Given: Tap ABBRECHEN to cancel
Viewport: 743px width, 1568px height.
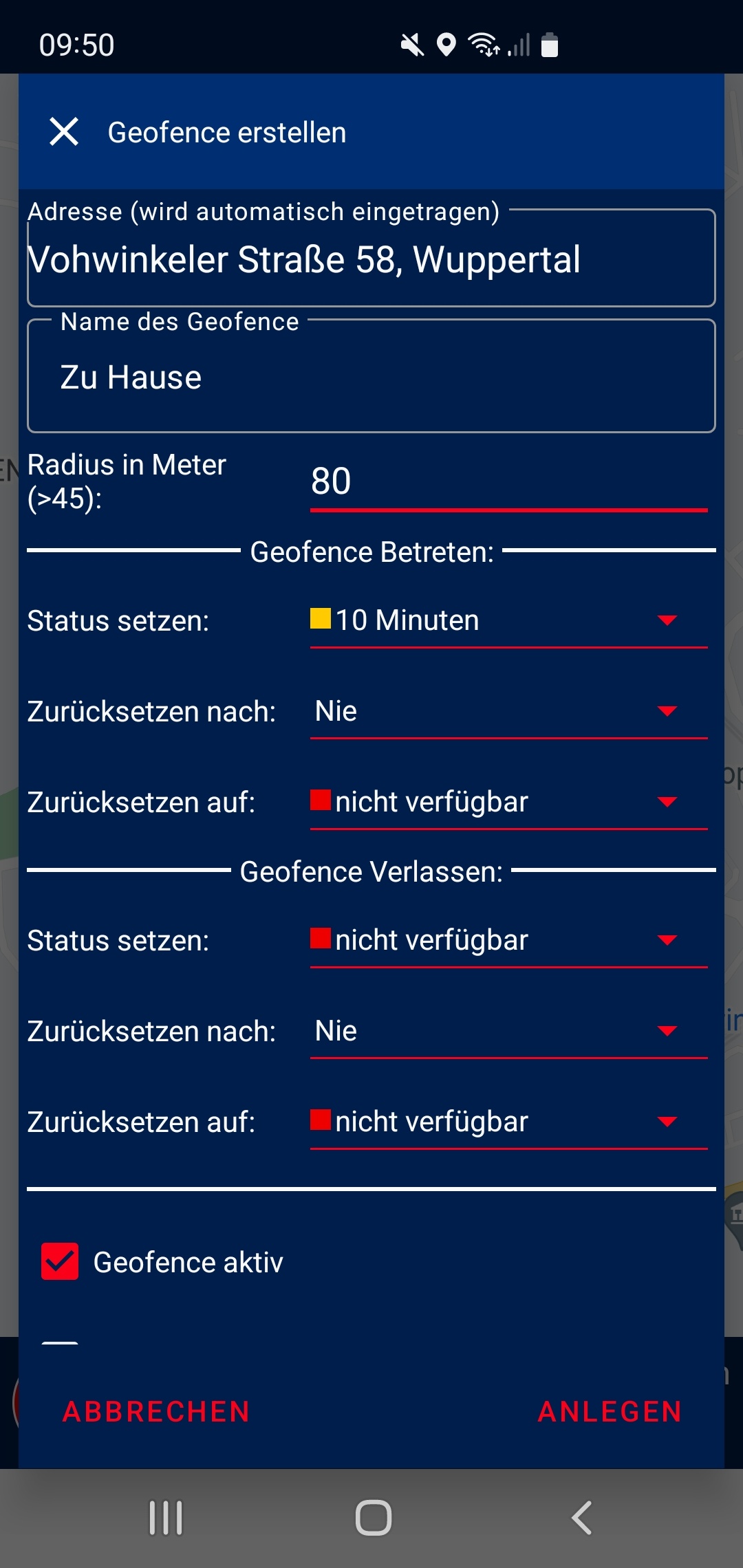Looking at the screenshot, I should click(x=156, y=1411).
